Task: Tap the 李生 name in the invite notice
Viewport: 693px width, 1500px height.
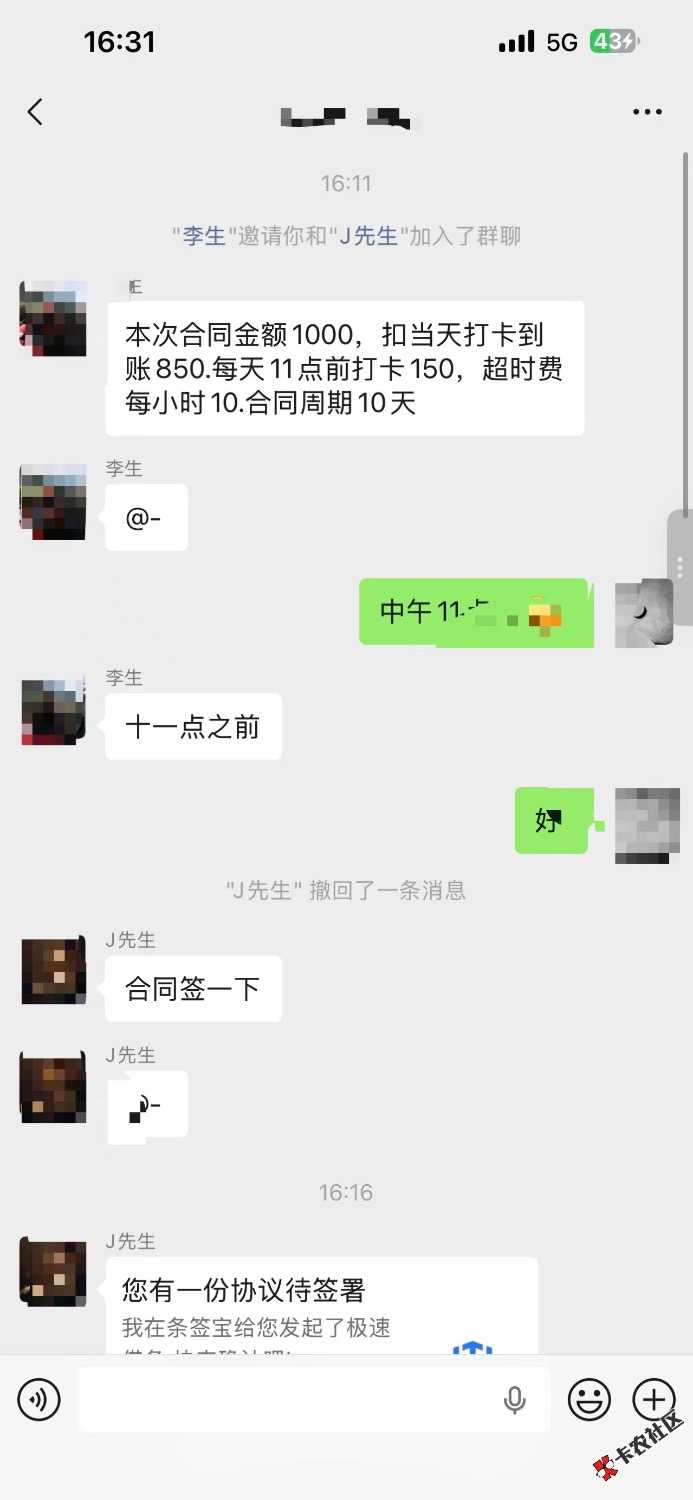Action: pos(205,236)
